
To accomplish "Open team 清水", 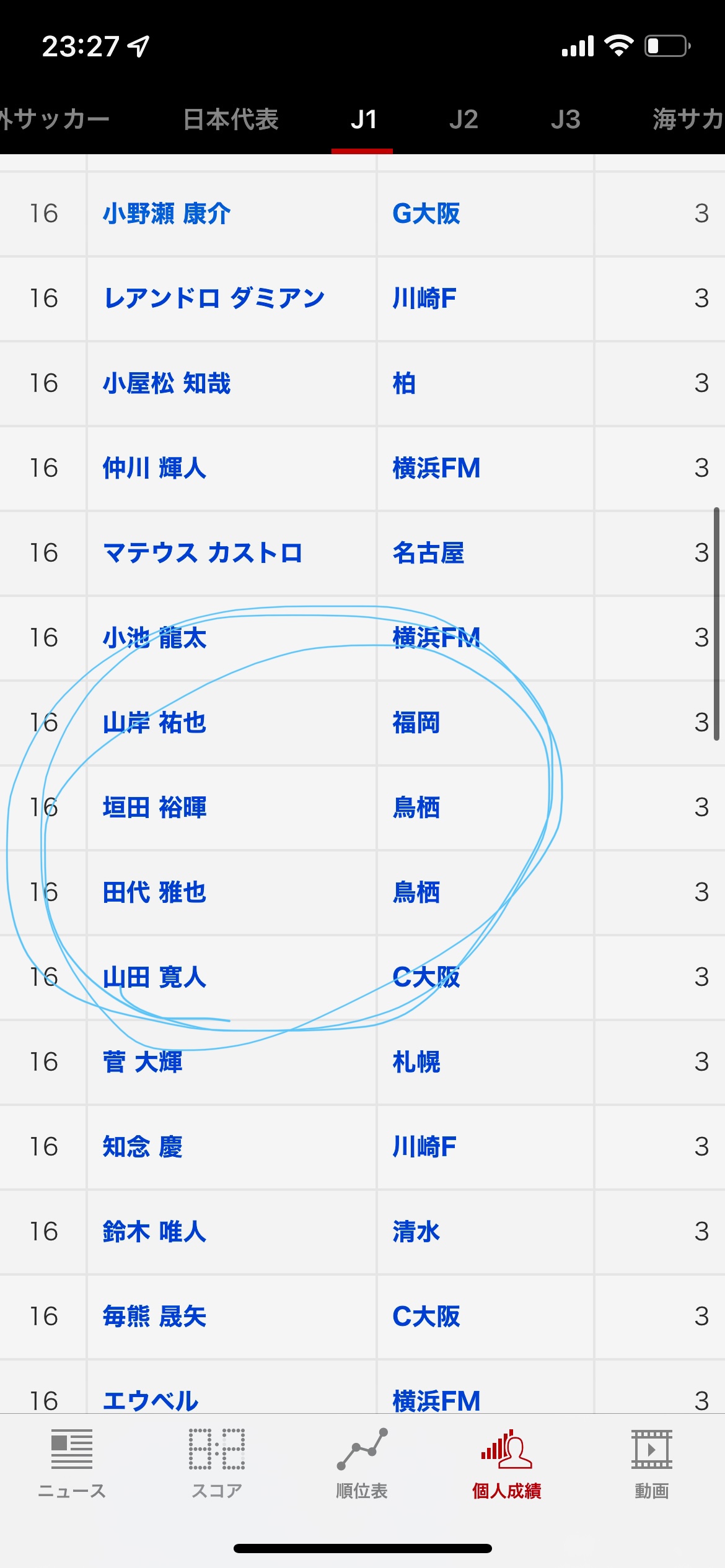I will 416,1232.
